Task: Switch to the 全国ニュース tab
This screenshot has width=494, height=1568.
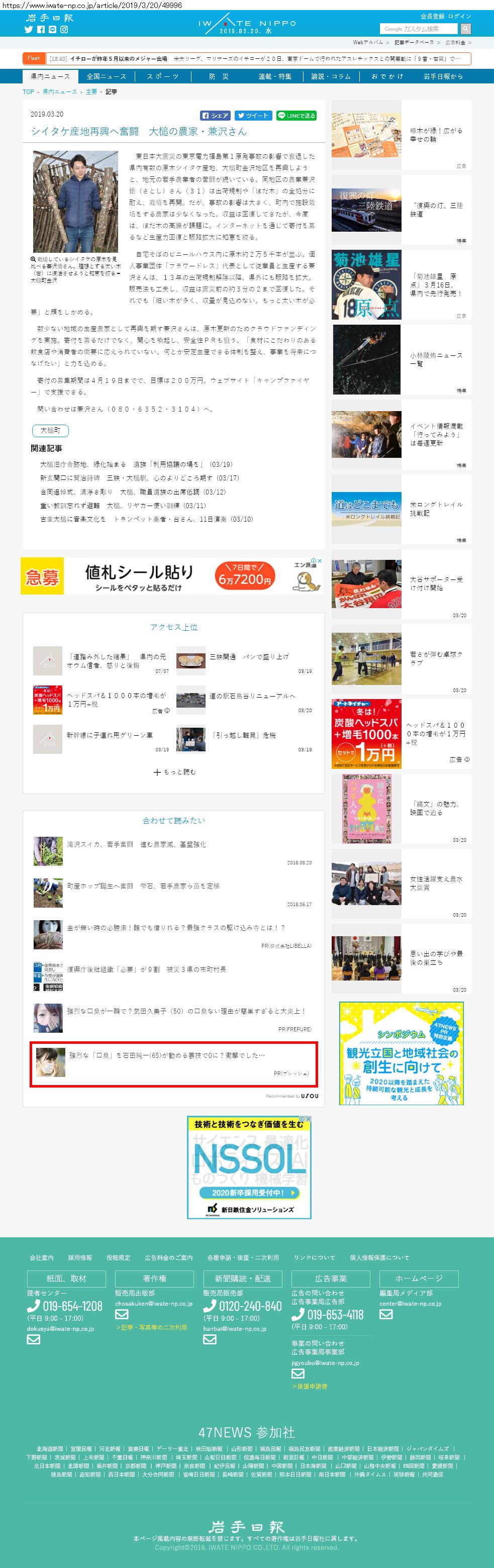Action: coord(106,77)
